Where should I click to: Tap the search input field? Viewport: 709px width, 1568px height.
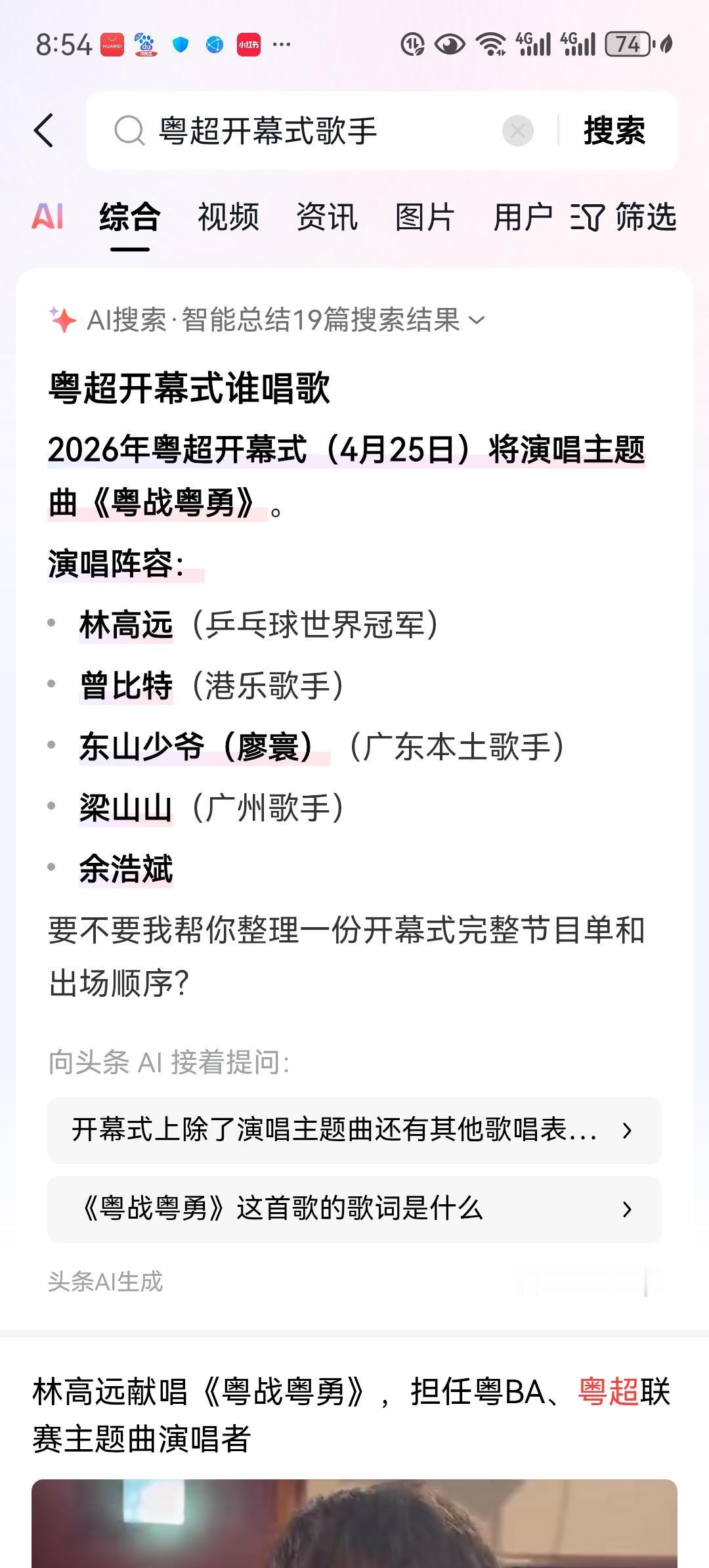[x=295, y=129]
